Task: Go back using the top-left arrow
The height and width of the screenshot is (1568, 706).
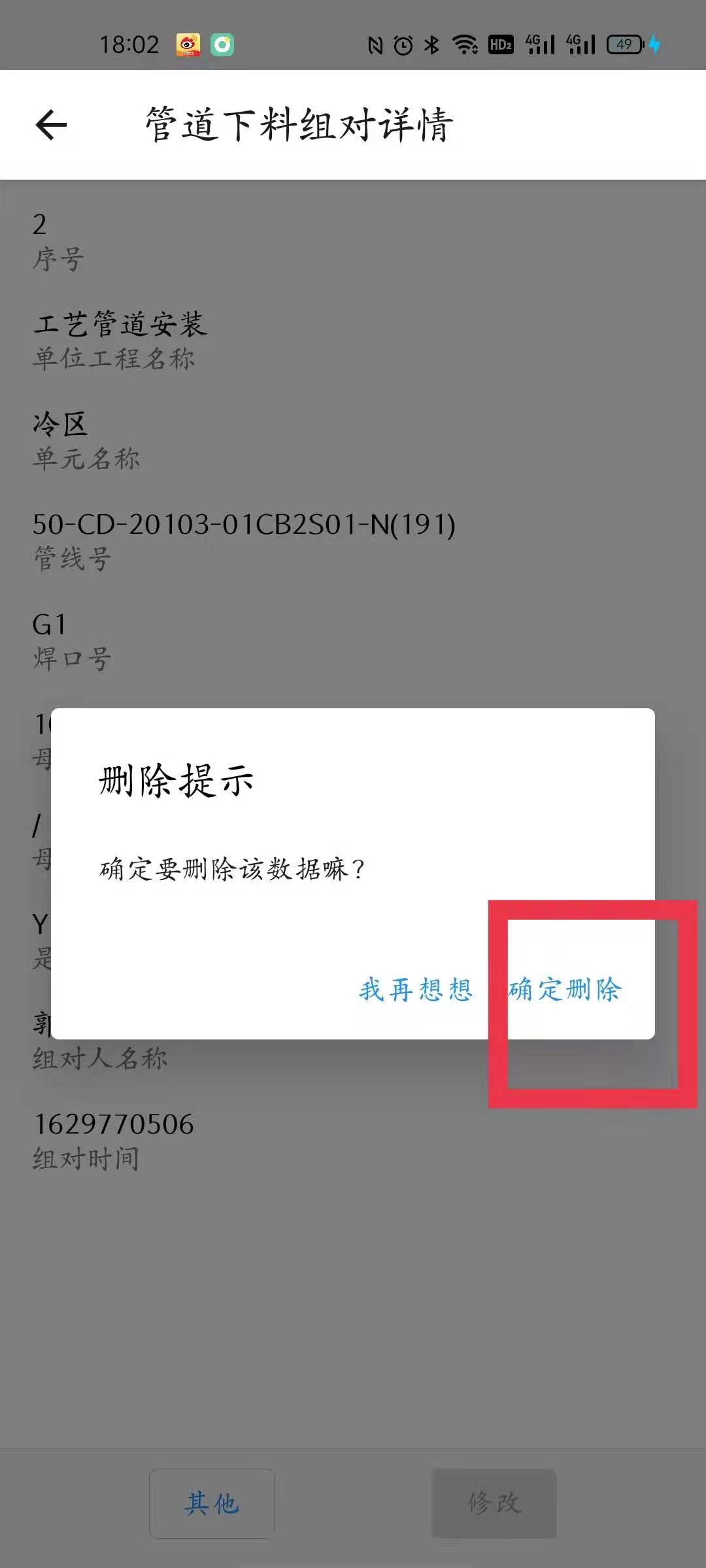Action: 51,125
